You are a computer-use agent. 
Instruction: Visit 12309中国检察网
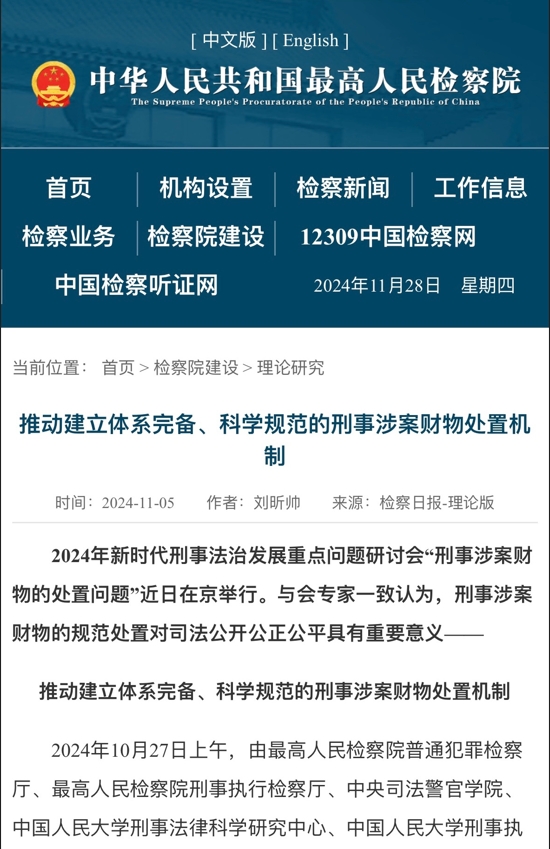coord(388,237)
